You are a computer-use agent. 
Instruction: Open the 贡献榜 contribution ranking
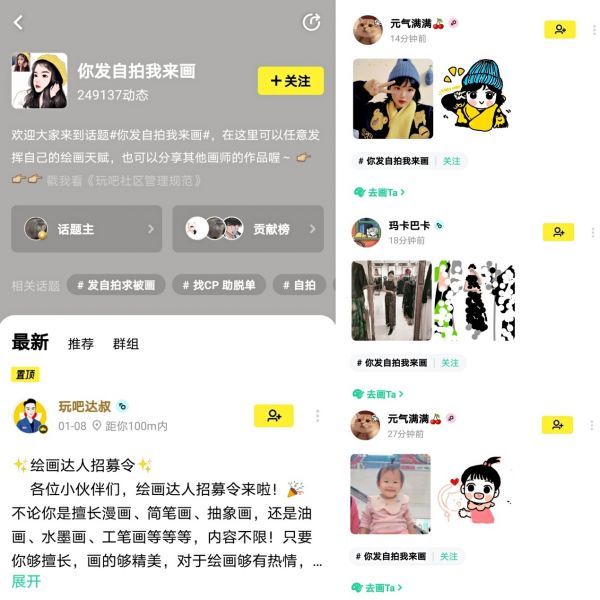(x=248, y=229)
